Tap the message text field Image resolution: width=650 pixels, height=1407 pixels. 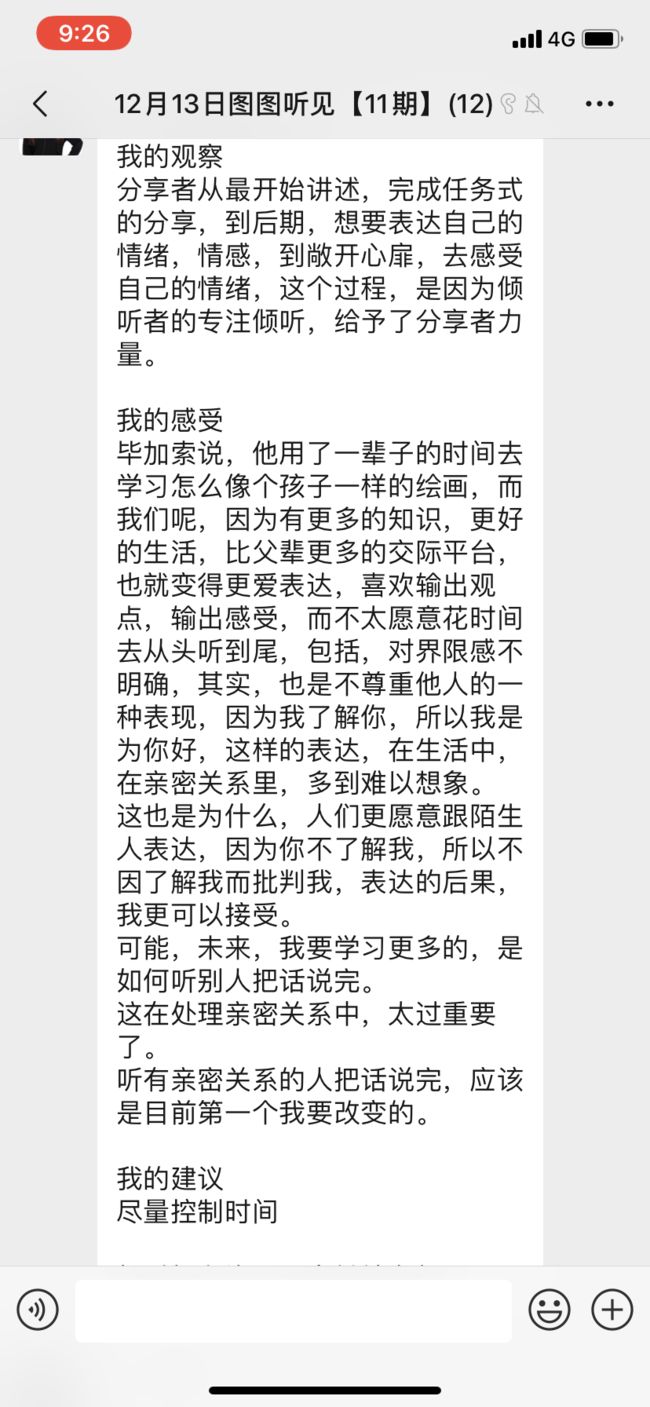(x=293, y=1310)
